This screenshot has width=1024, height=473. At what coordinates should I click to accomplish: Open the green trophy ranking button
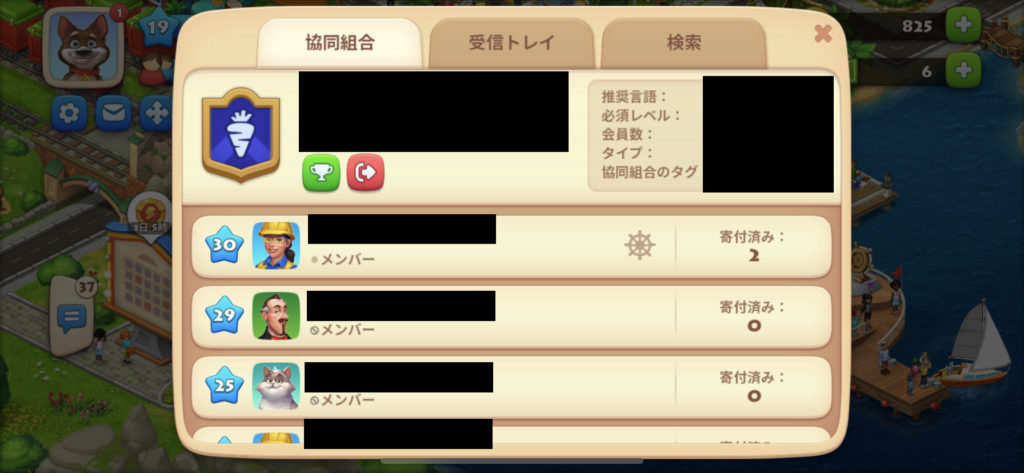(x=321, y=172)
